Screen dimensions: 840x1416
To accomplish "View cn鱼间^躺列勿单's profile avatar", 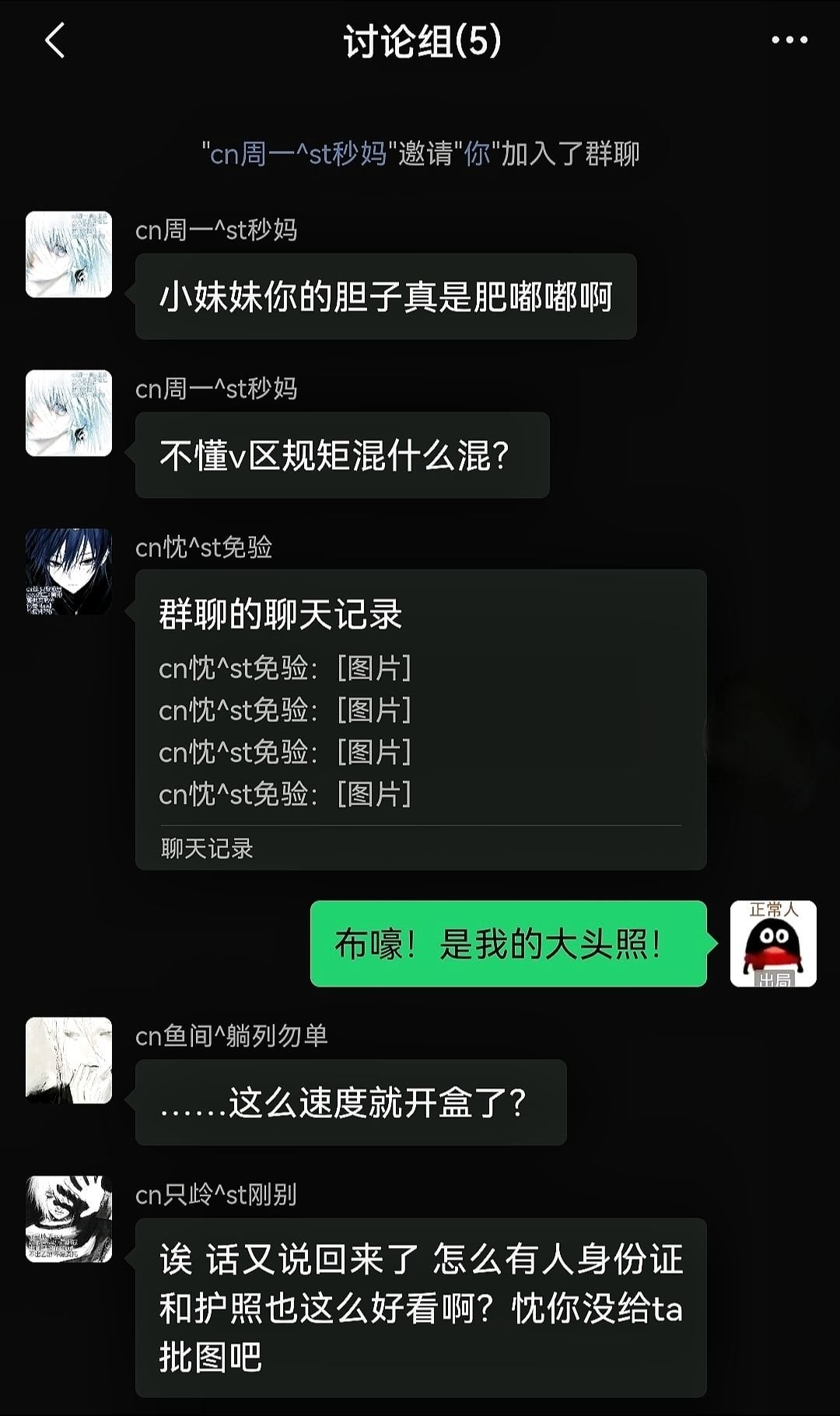I will (x=68, y=1060).
